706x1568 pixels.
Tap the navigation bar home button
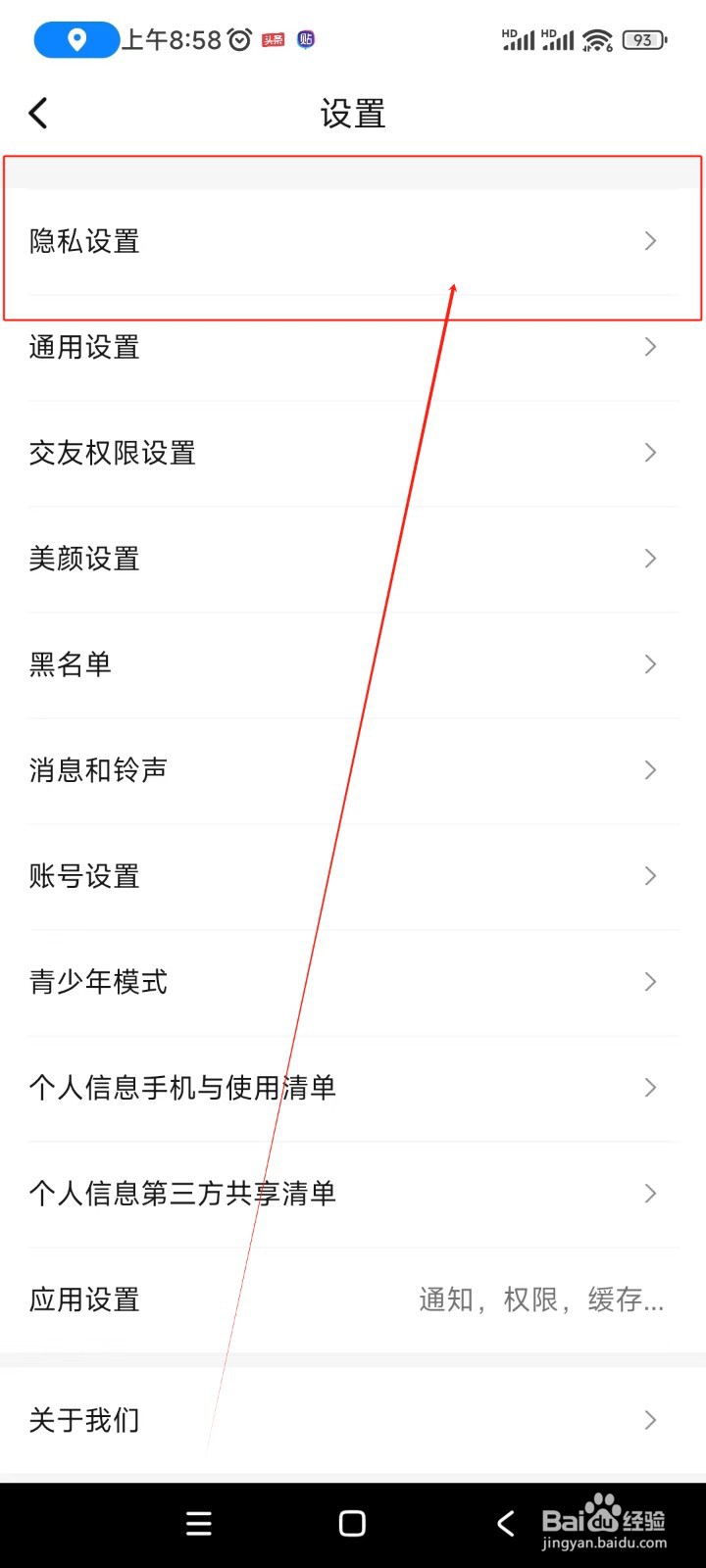pyautogui.click(x=351, y=1522)
